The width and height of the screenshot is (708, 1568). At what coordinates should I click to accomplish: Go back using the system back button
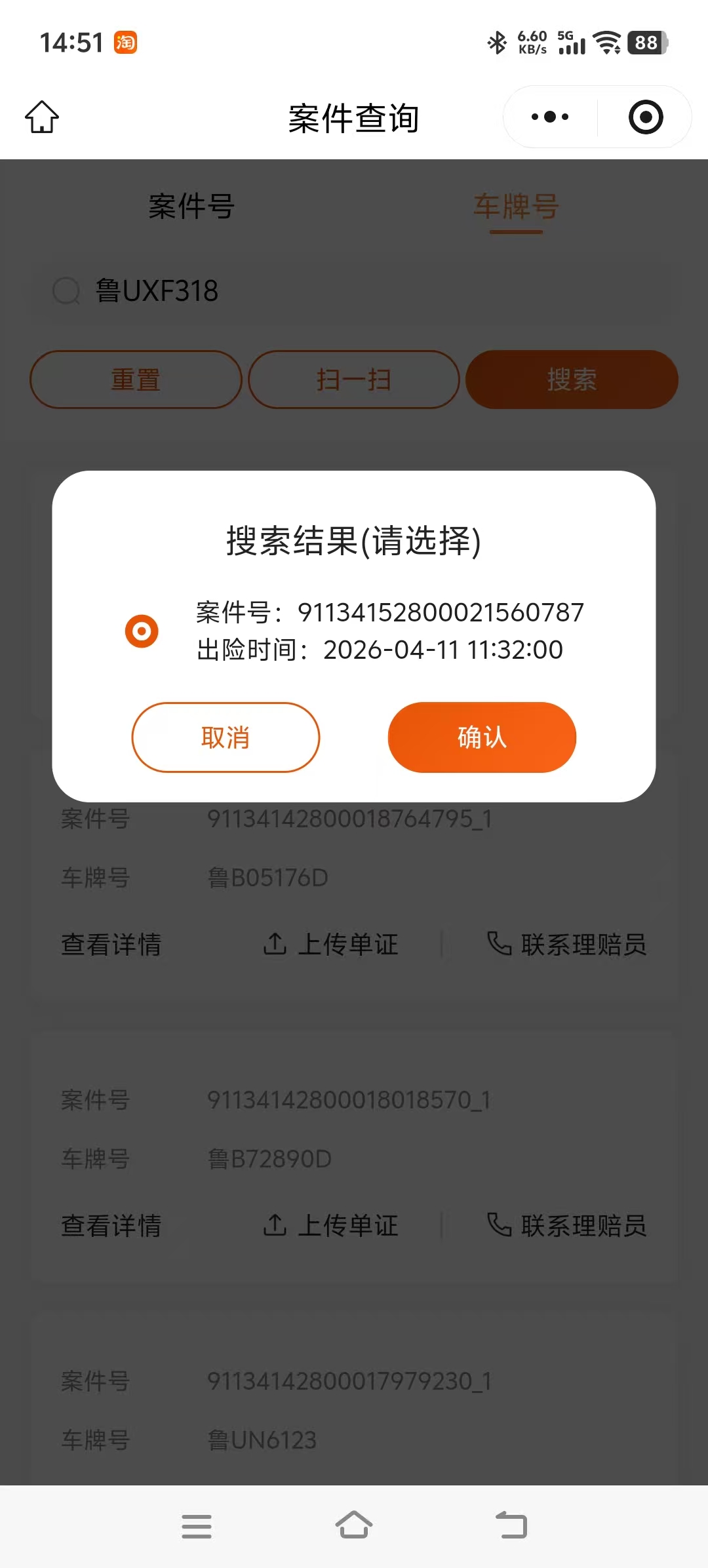click(x=512, y=1525)
